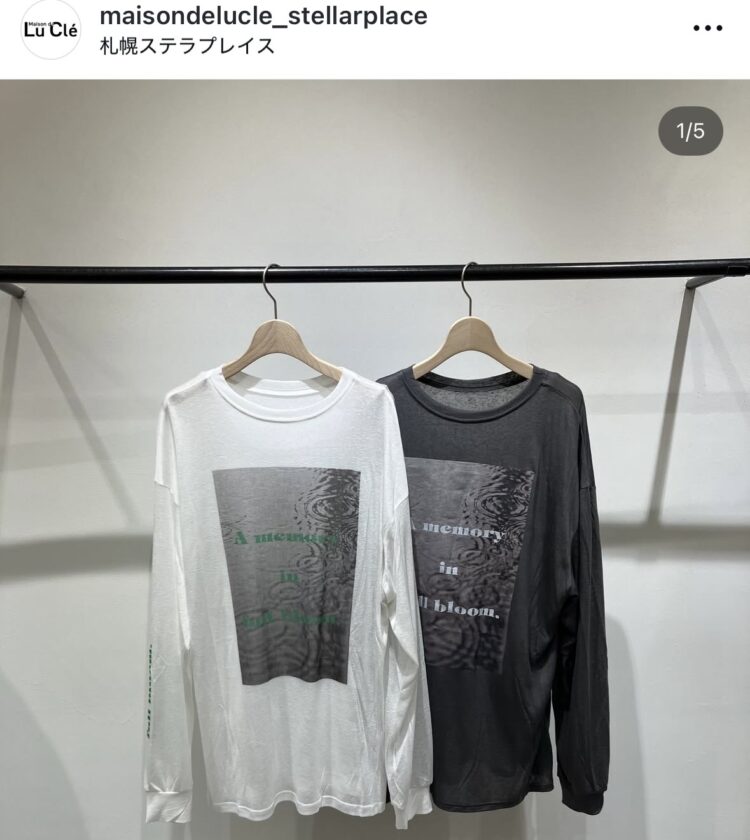
Task: Open the Maison de Lu Clé profile picture
Action: (x=51, y=31)
